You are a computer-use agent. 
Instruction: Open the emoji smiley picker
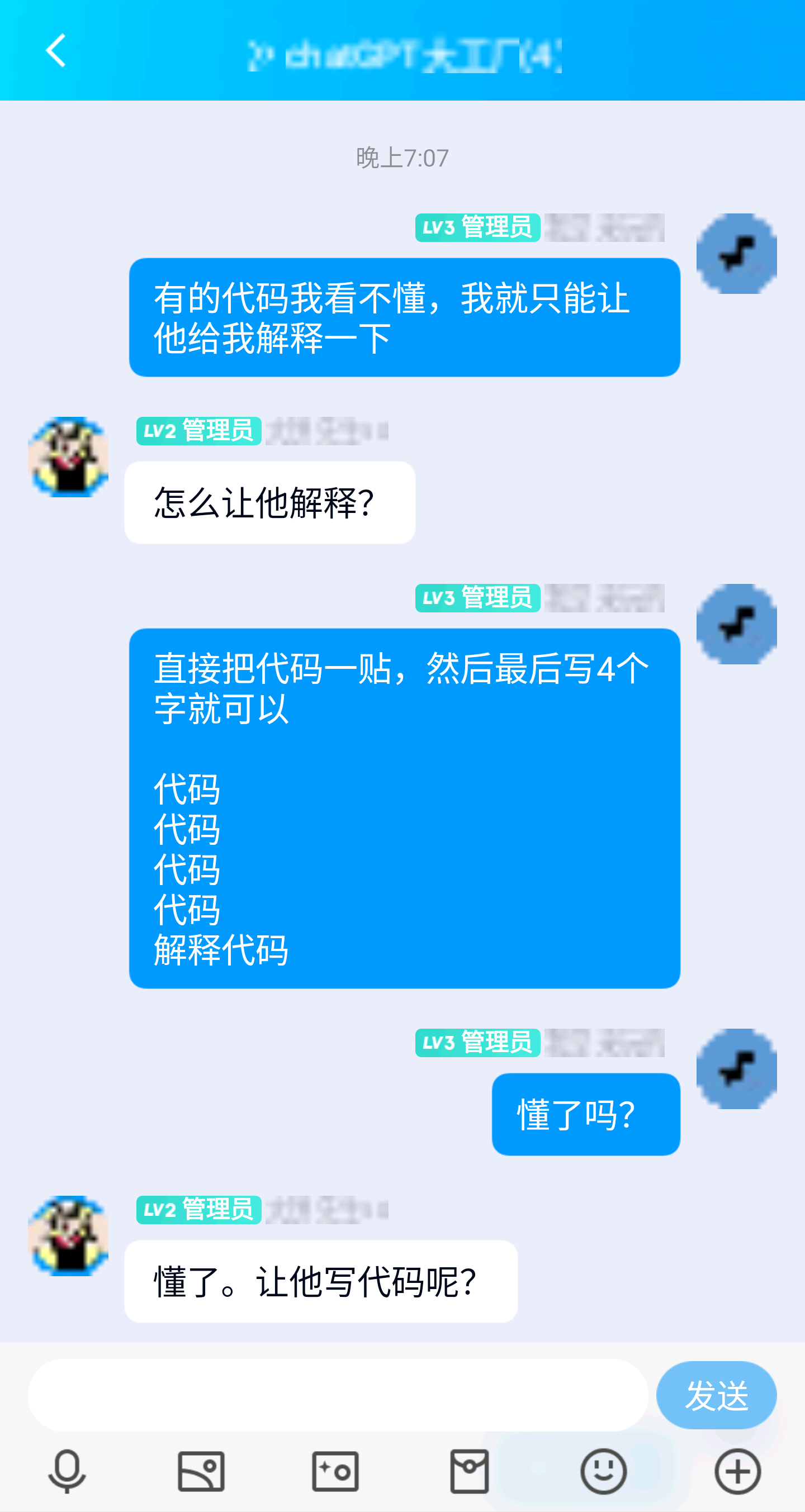604,1471
